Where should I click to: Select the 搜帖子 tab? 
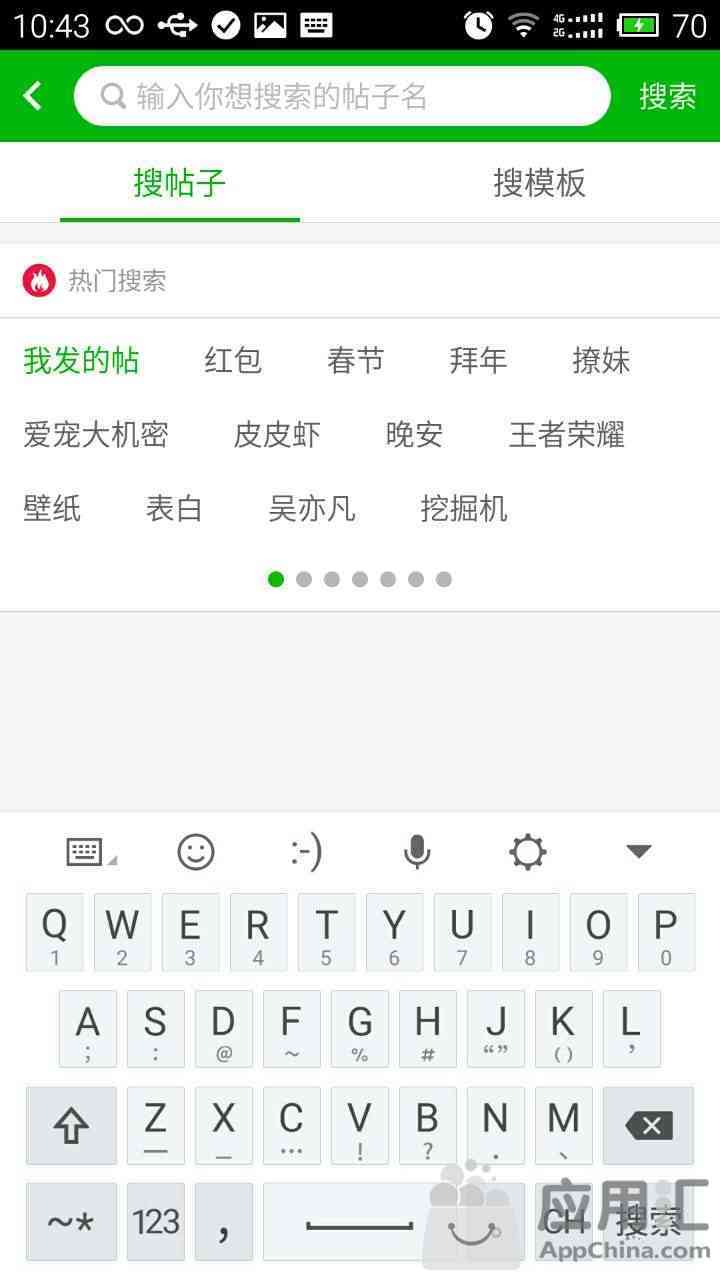pyautogui.click(x=180, y=183)
